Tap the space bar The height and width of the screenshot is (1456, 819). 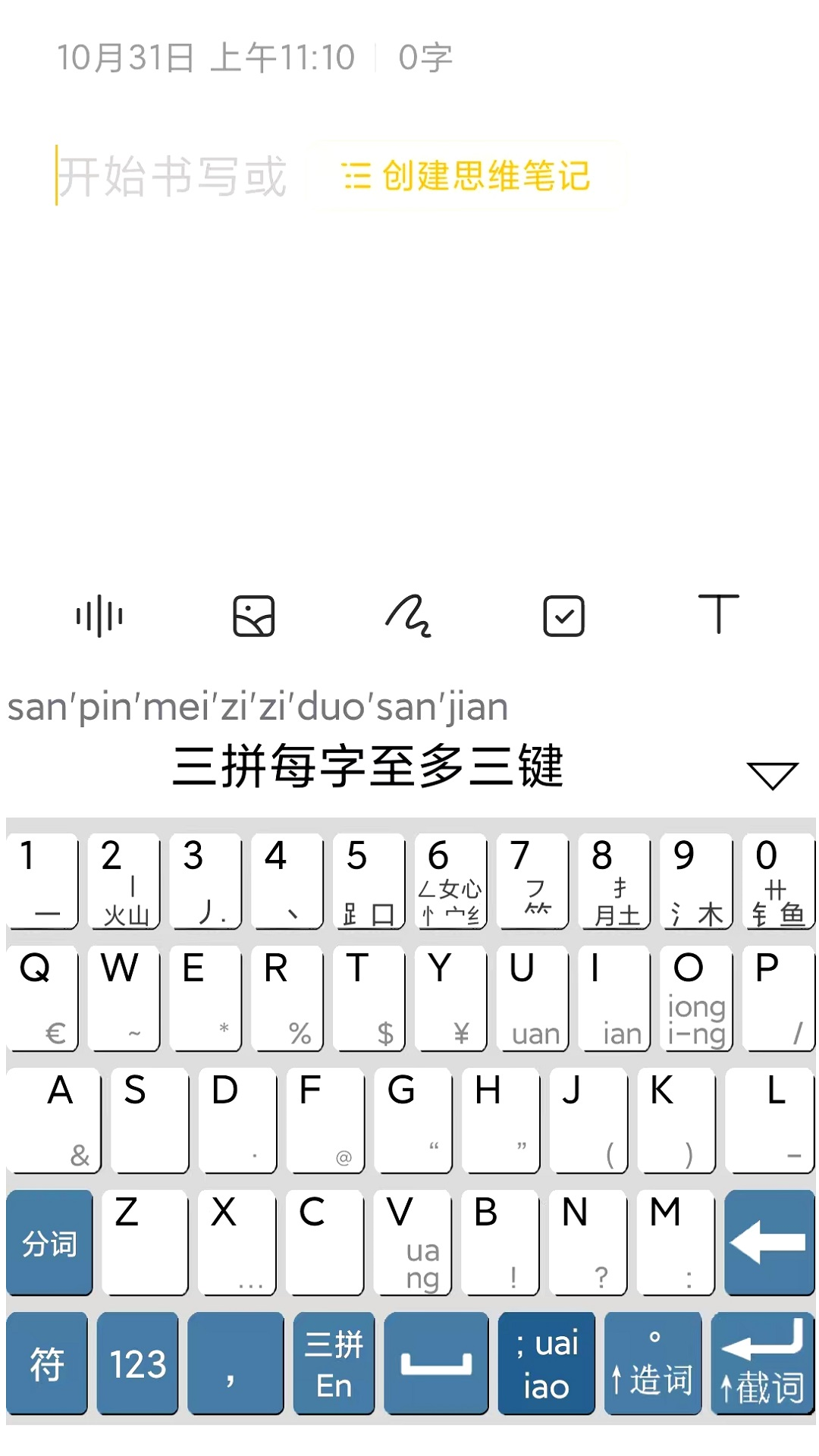click(x=436, y=1363)
